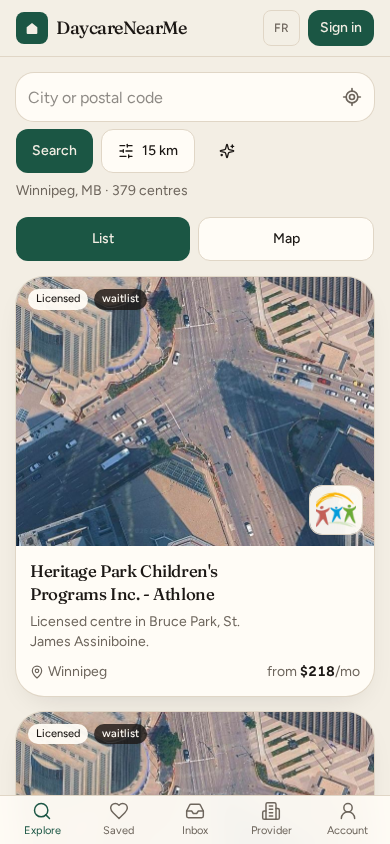Open the 15 km distance filter

tap(148, 151)
